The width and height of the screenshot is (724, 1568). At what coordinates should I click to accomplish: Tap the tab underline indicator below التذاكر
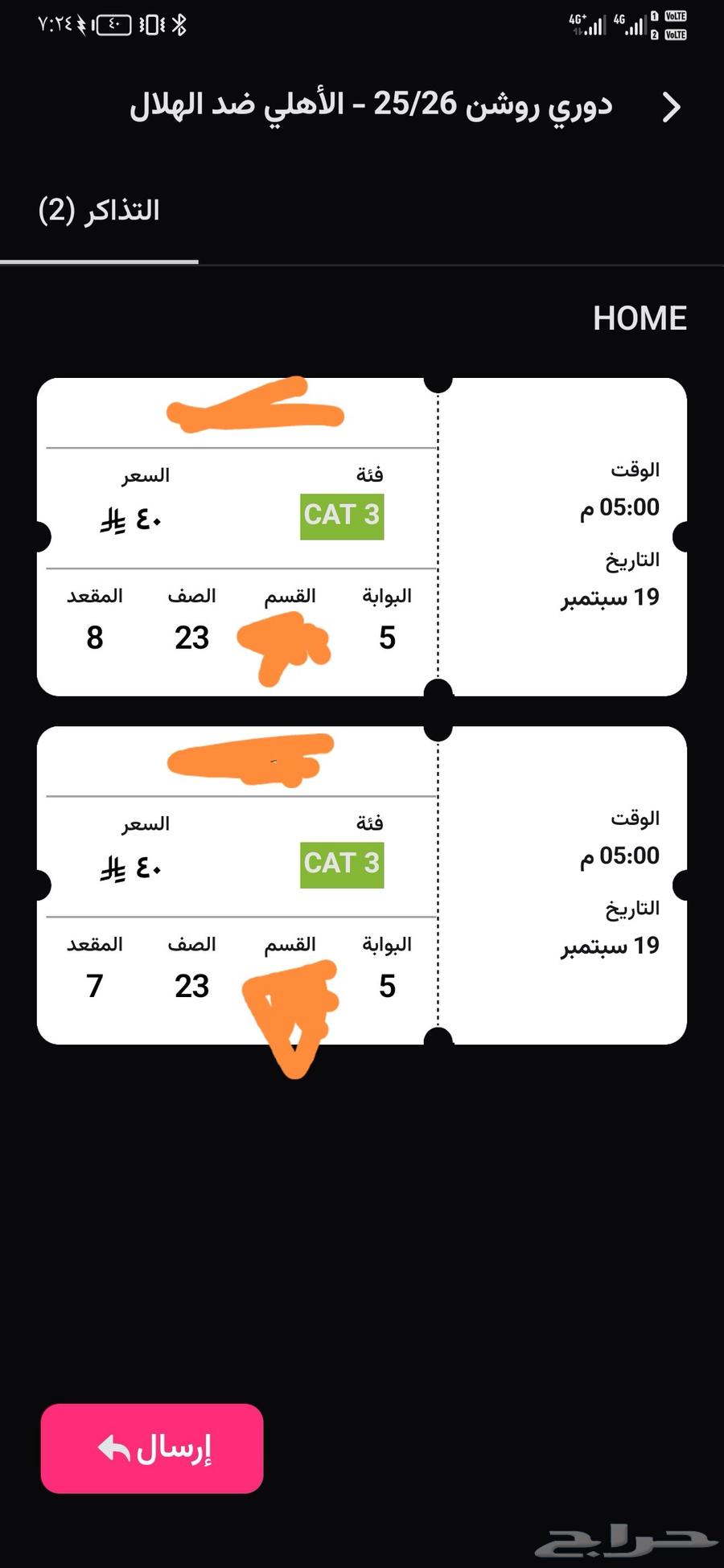tap(100, 260)
